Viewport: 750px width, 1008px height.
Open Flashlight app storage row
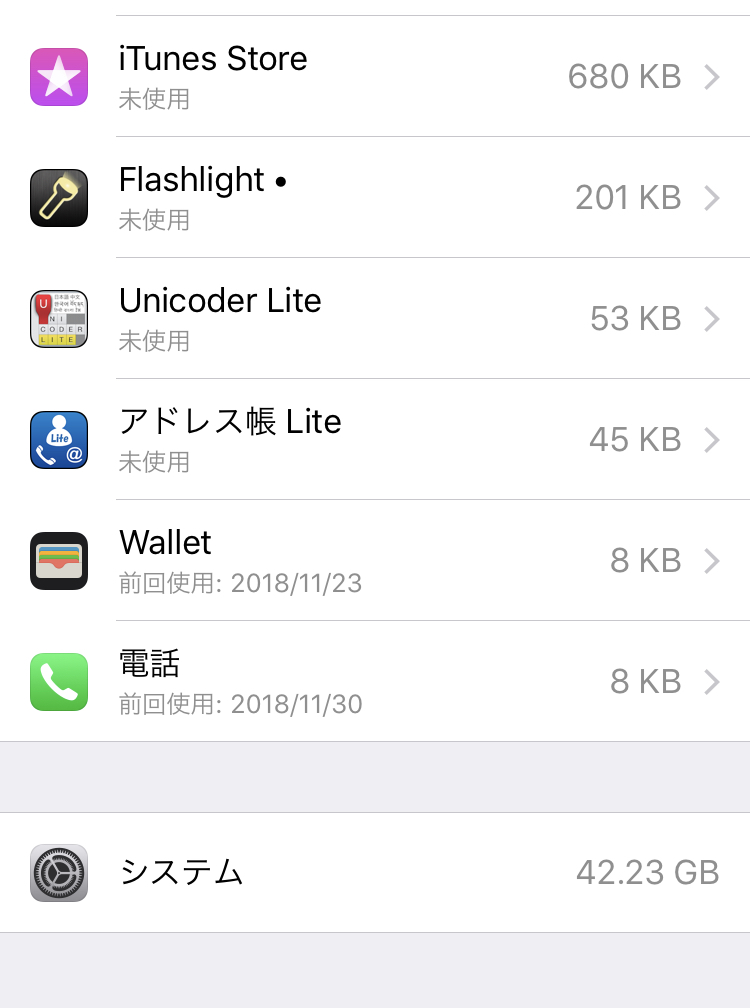[x=375, y=198]
